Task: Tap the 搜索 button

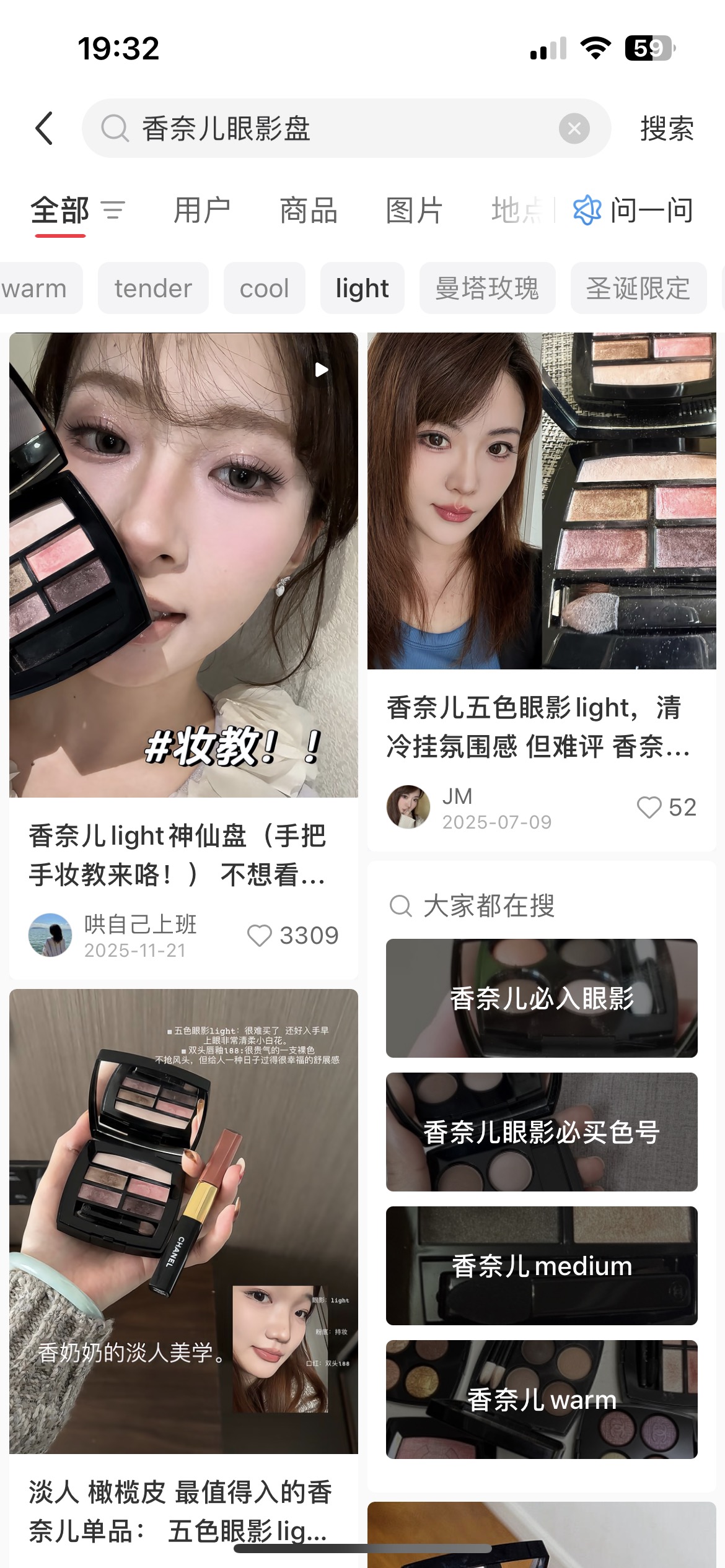Action: (667, 129)
